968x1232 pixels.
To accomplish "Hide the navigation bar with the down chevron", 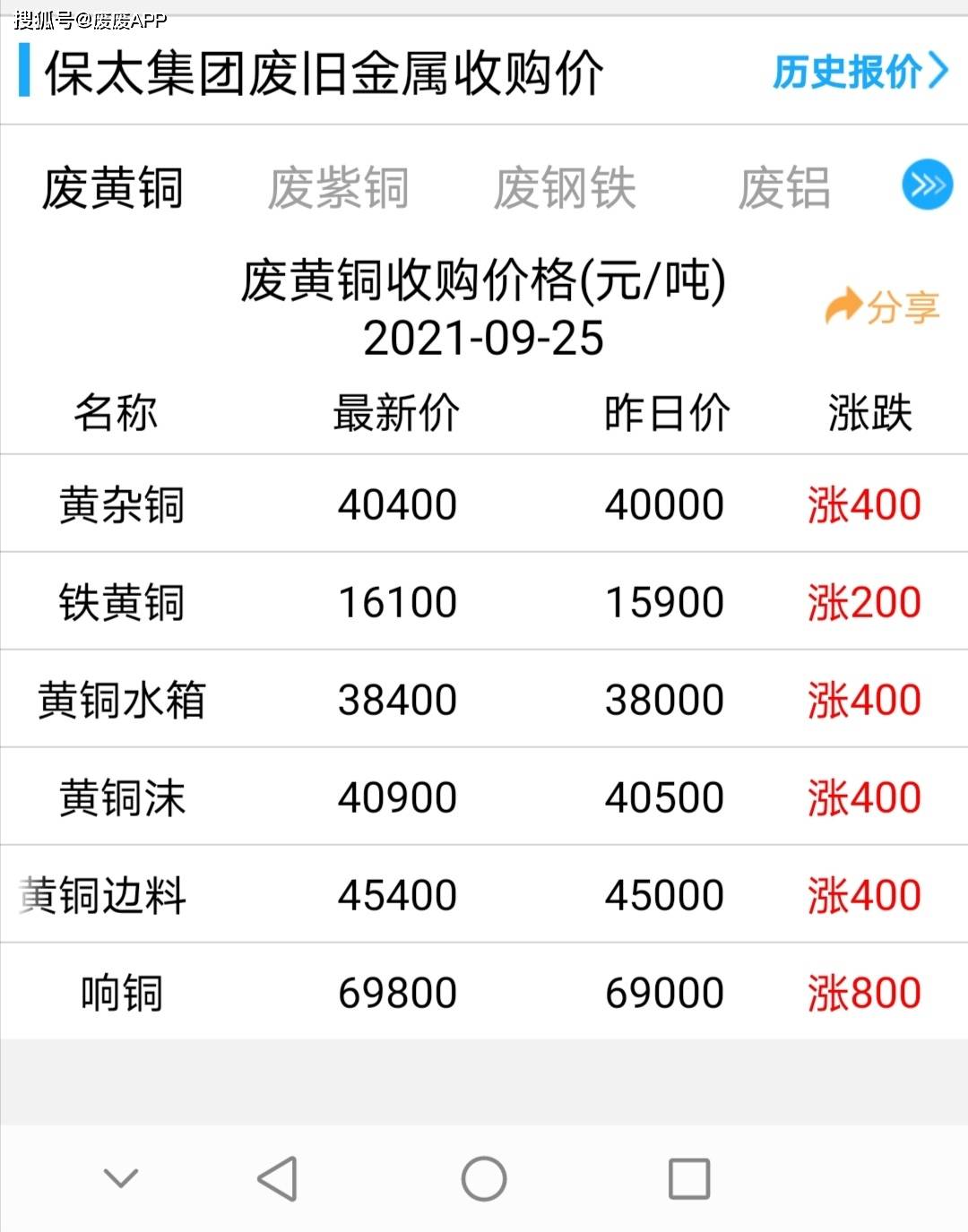I will [x=121, y=1177].
